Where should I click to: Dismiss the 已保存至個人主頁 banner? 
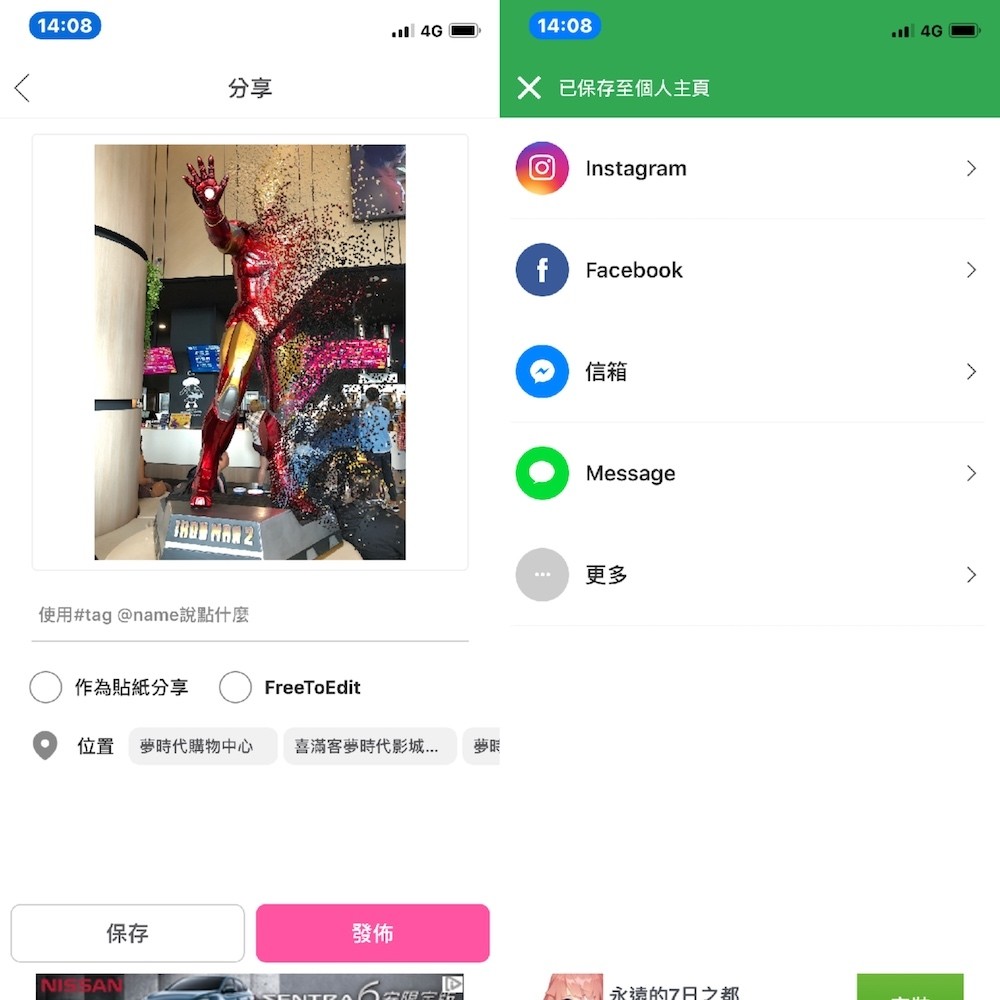click(529, 88)
